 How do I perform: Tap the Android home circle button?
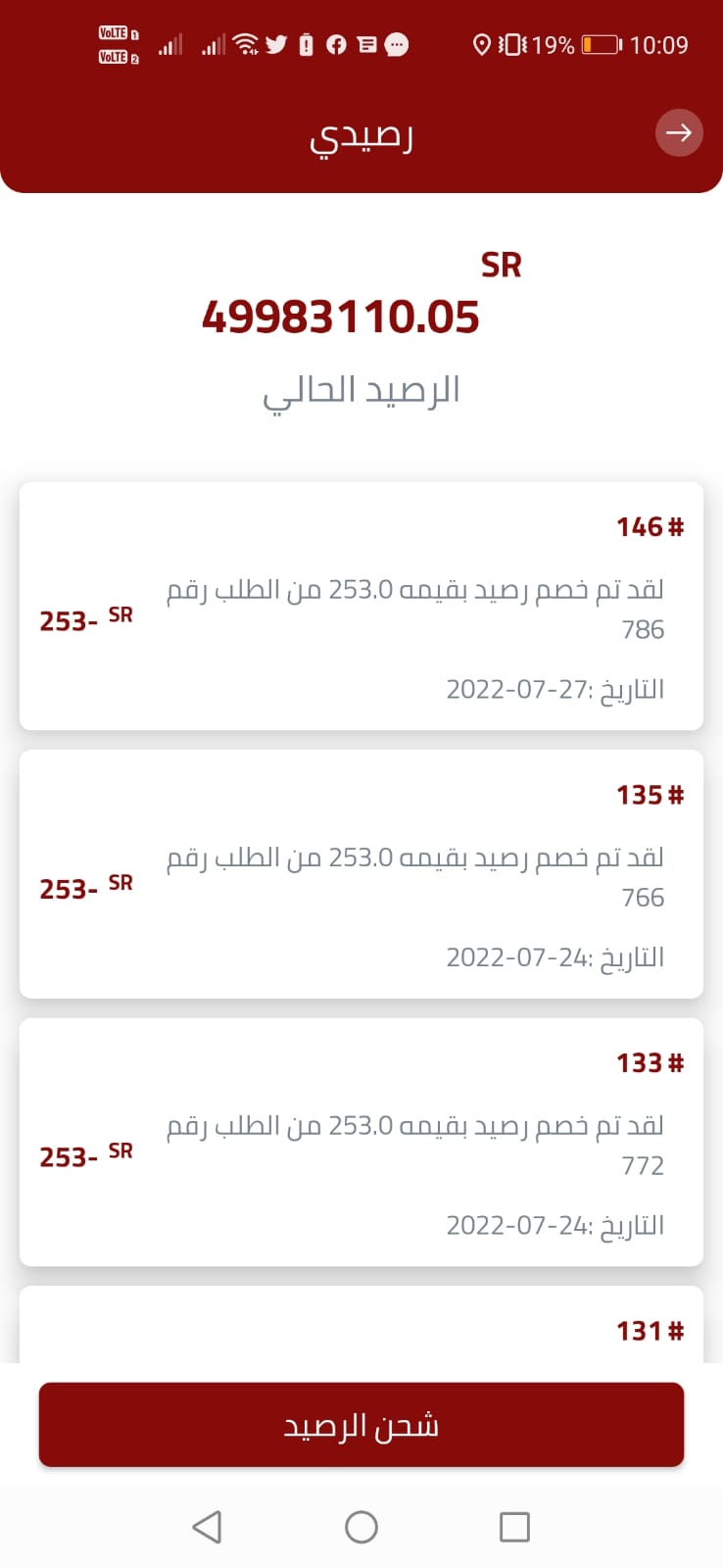point(361,1526)
